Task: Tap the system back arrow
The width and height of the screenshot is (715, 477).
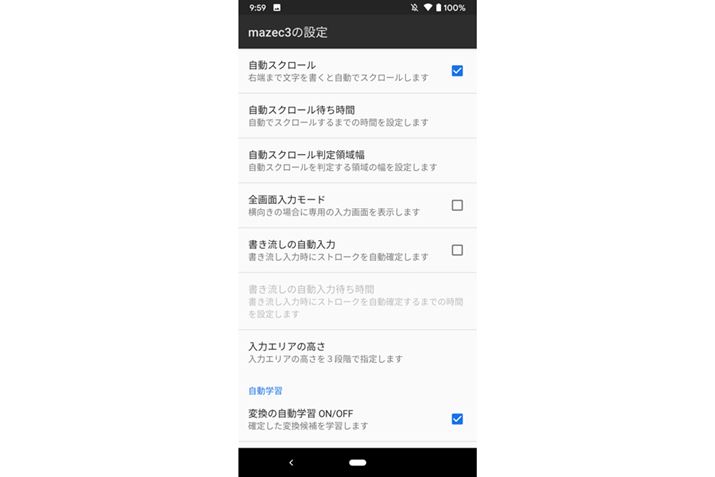Action: click(291, 462)
